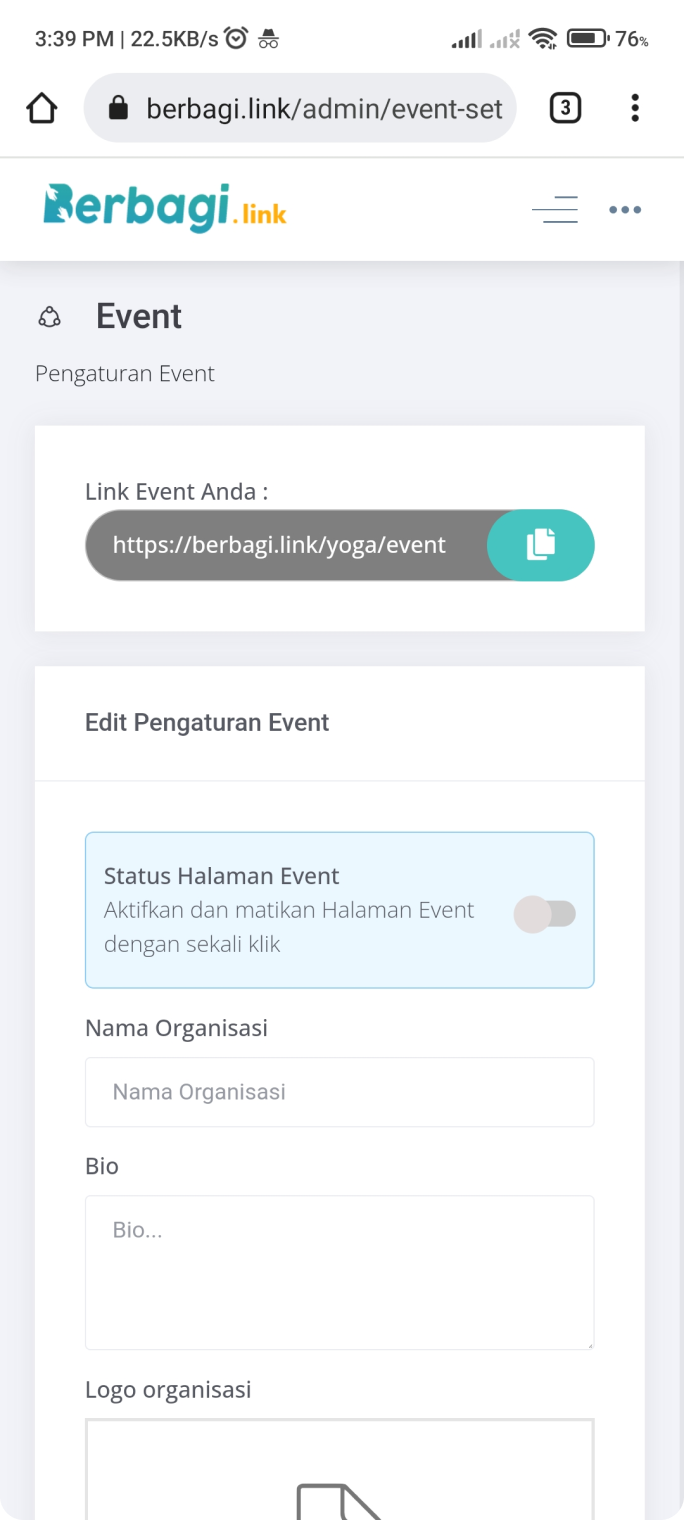The height and width of the screenshot is (1520, 684).
Task: Open the hamburger navigation menu
Action: click(555, 210)
